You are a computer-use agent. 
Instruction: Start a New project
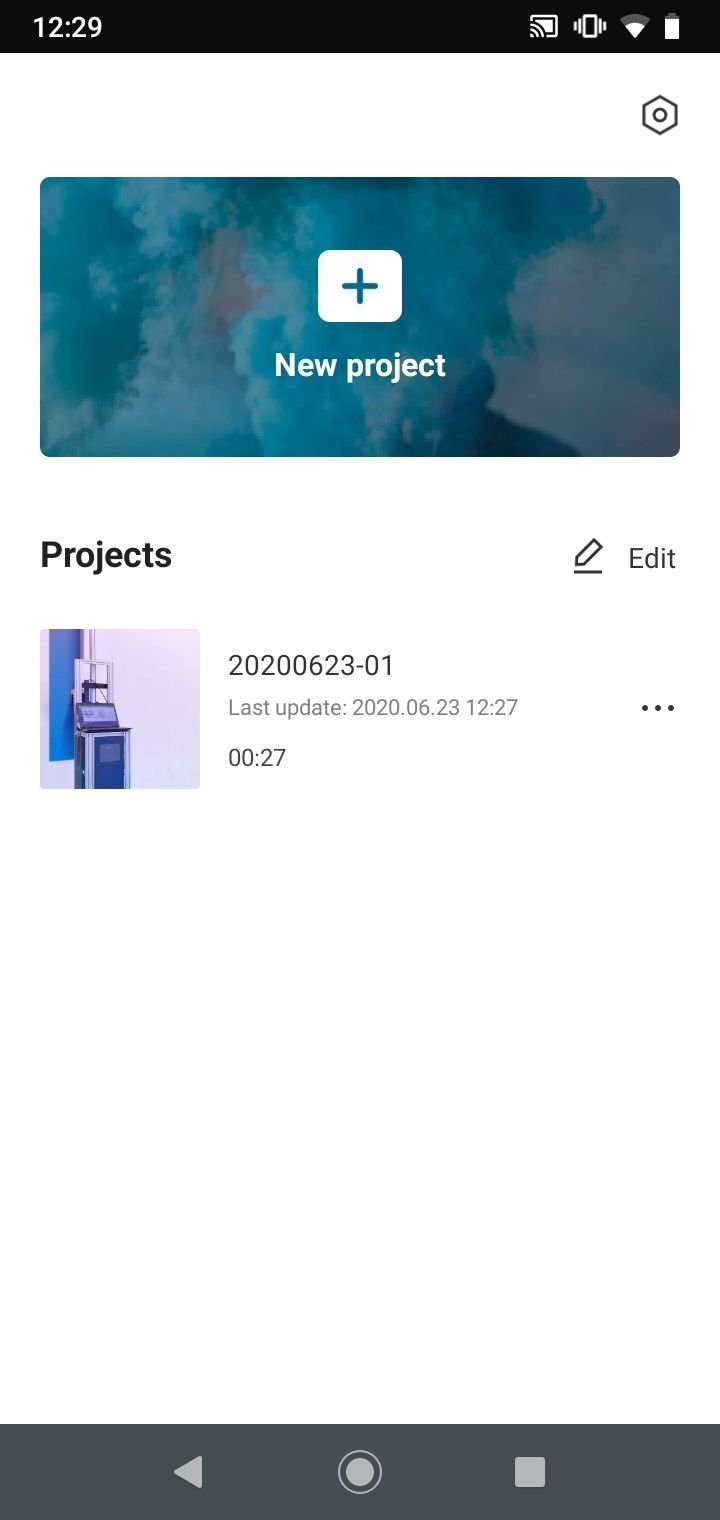360,316
